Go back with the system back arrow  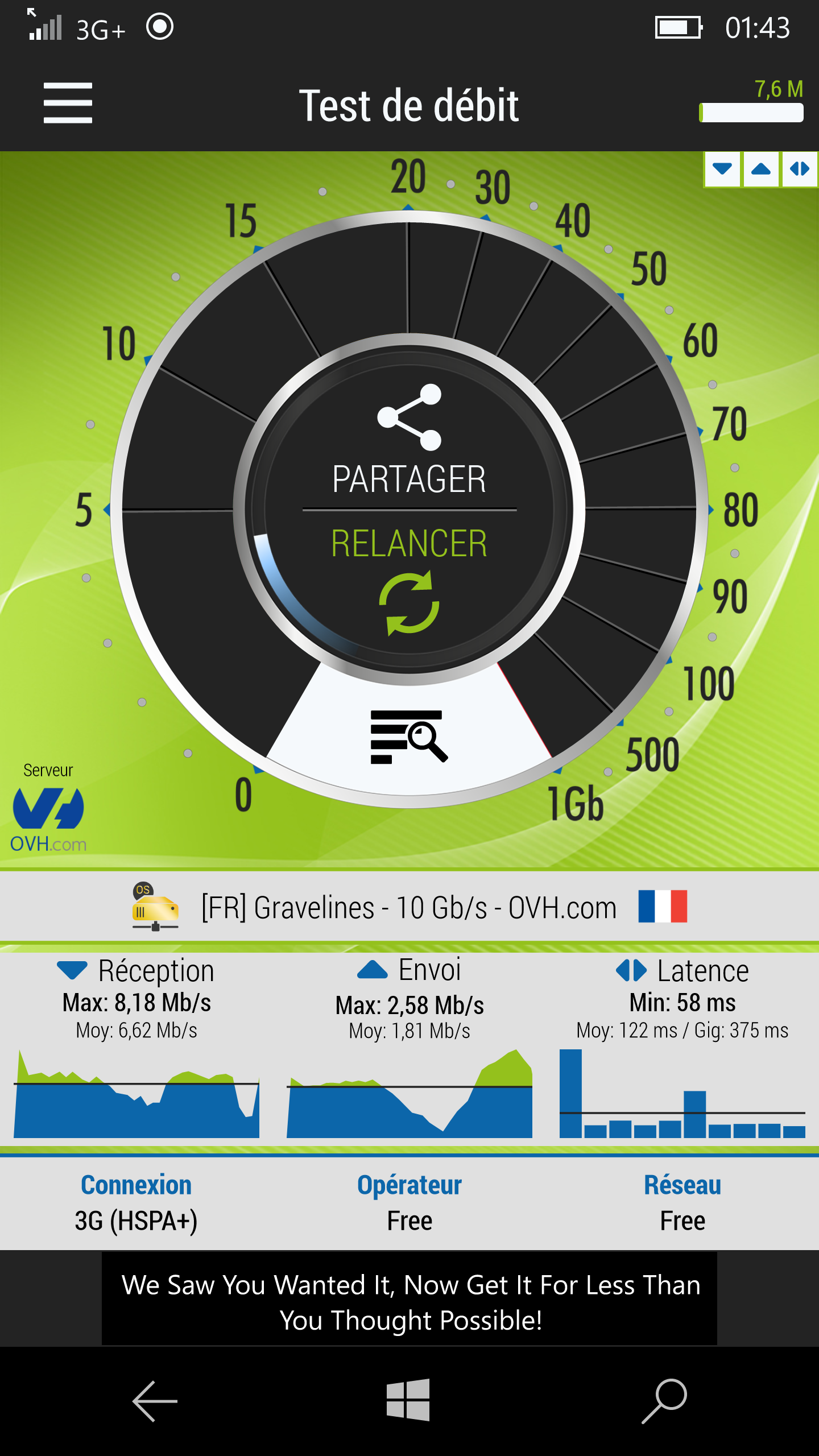(x=155, y=1401)
